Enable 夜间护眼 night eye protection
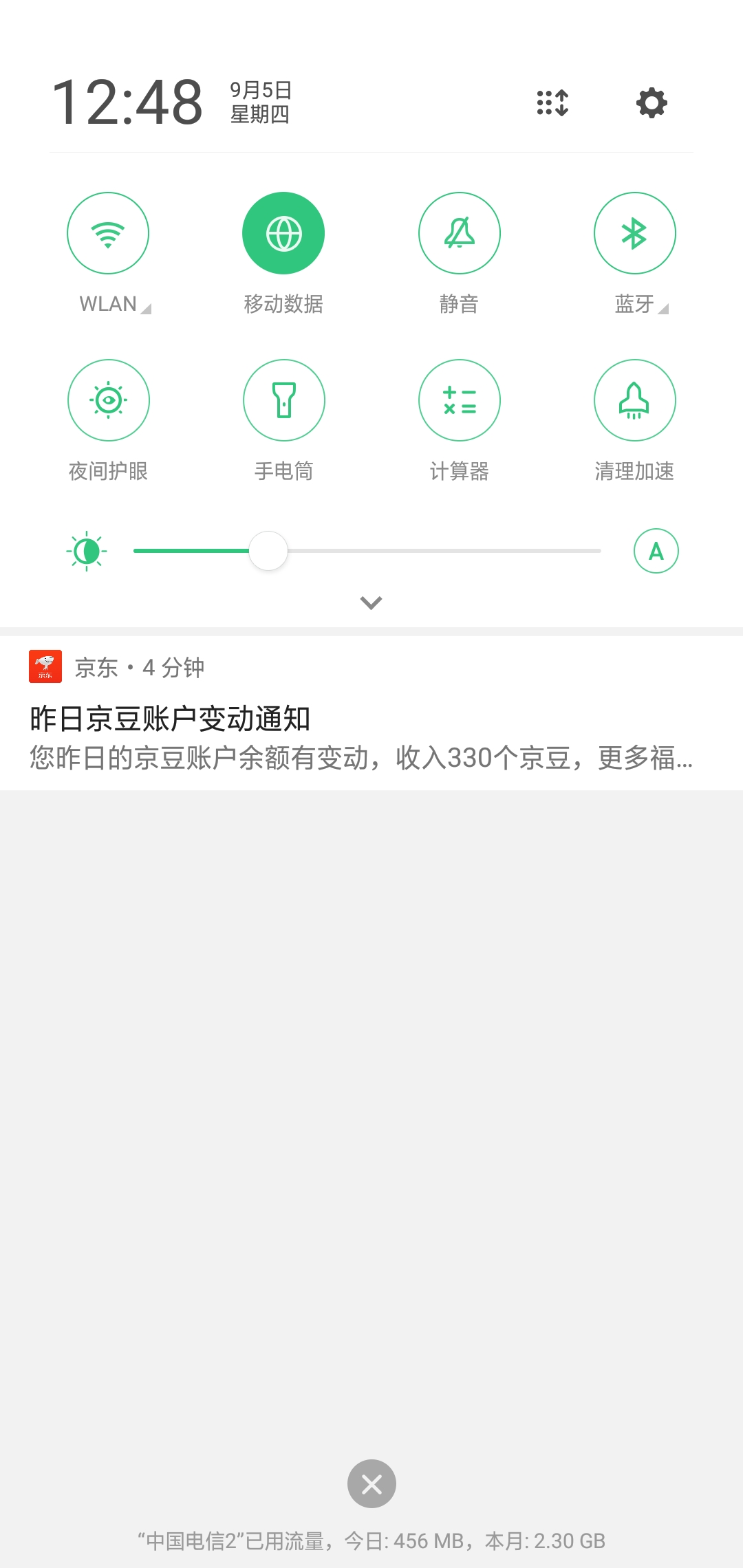The height and width of the screenshot is (1568, 743). tap(109, 400)
